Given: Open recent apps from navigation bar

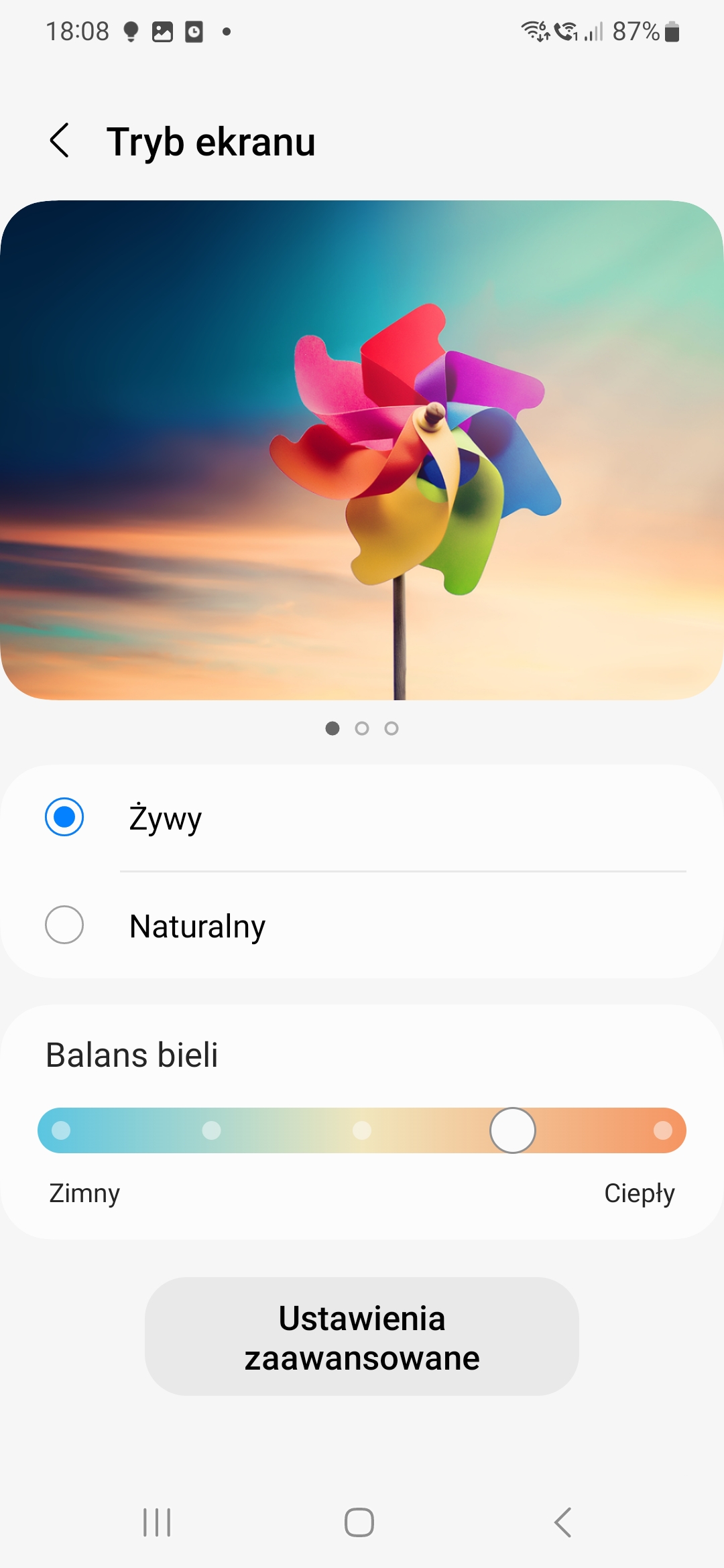Looking at the screenshot, I should point(157,1522).
